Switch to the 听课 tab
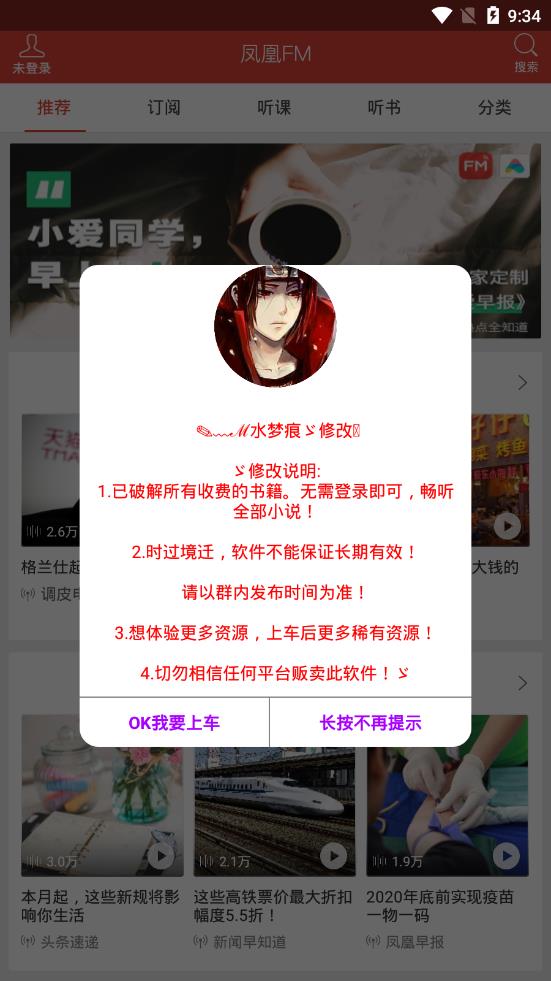Screen dimensions: 551x981 pyautogui.click(x=275, y=108)
